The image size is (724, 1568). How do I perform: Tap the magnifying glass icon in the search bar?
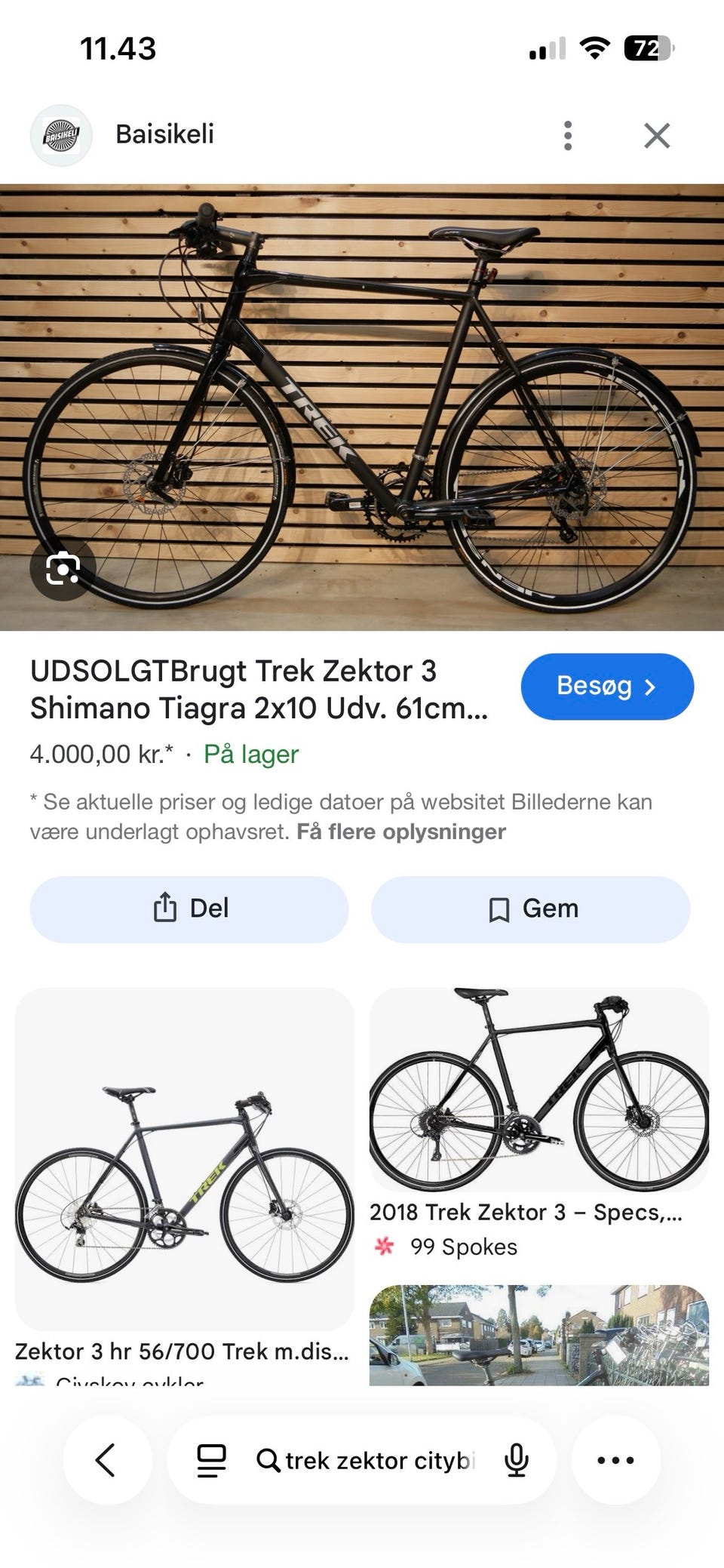point(269,1459)
